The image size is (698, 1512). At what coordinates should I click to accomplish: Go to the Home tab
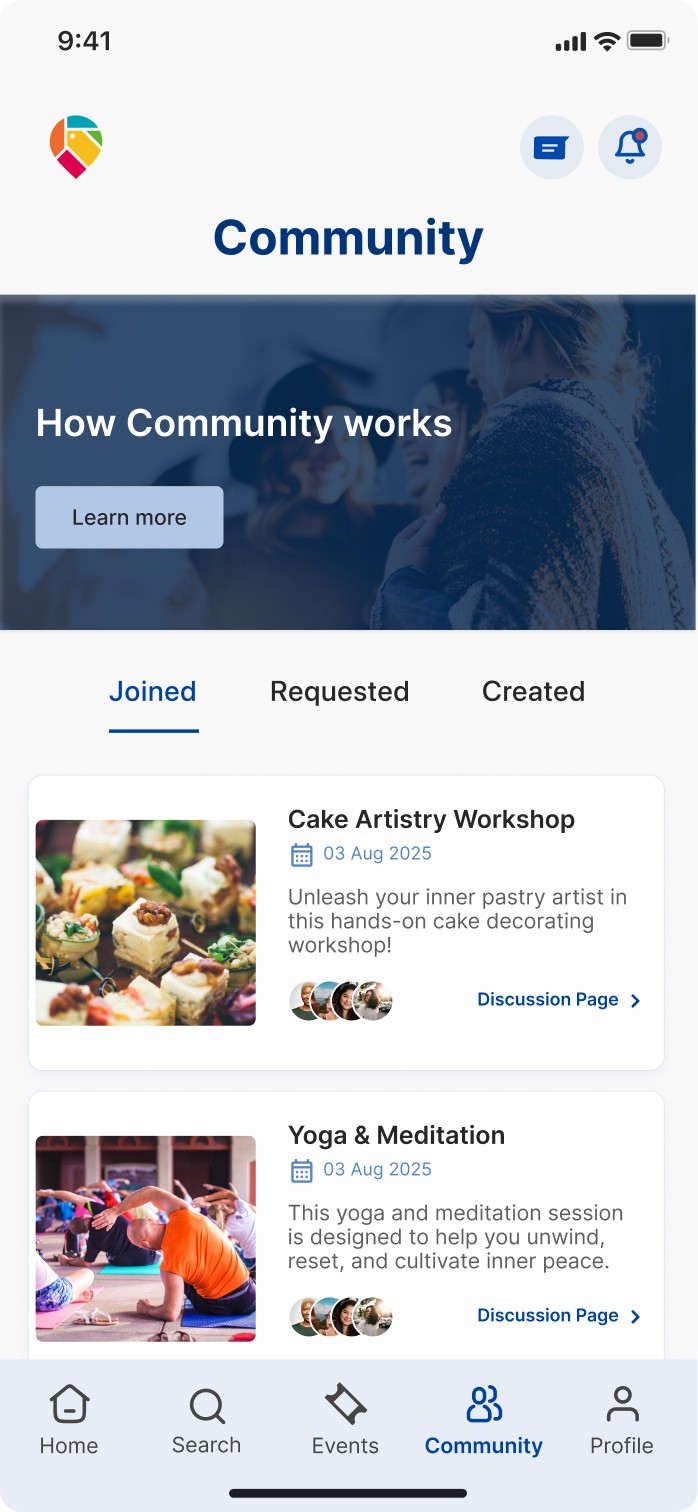(x=69, y=1421)
